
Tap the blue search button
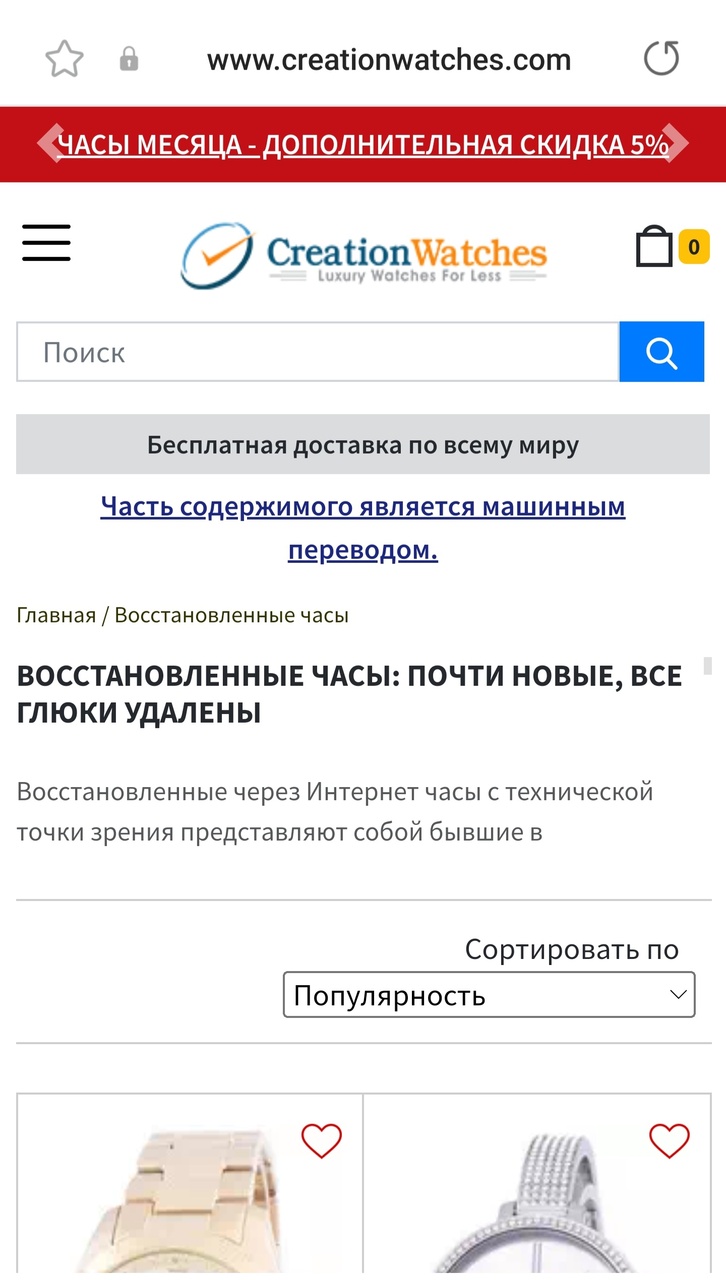pos(661,352)
